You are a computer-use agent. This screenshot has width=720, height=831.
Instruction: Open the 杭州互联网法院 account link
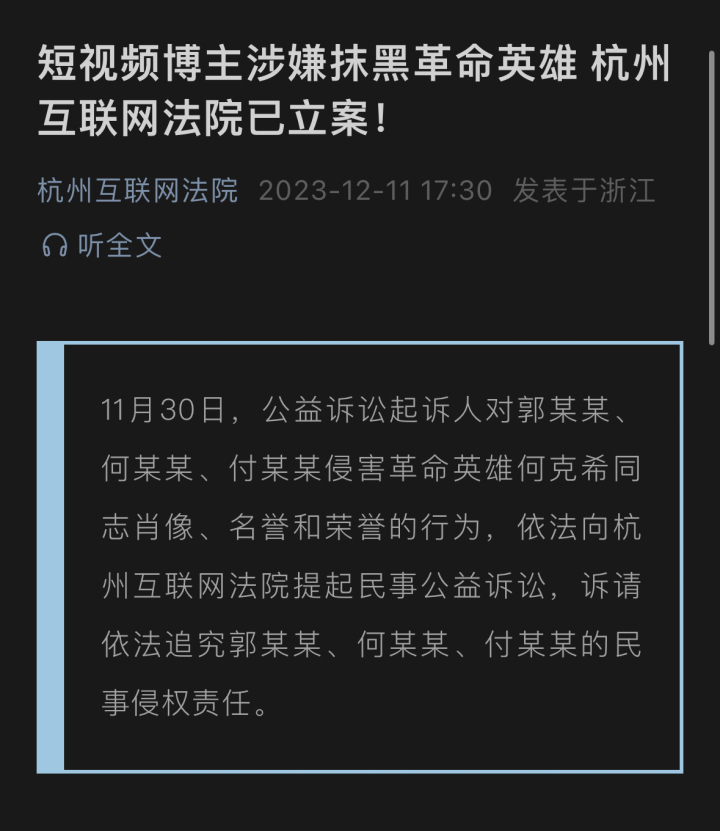coord(138,190)
